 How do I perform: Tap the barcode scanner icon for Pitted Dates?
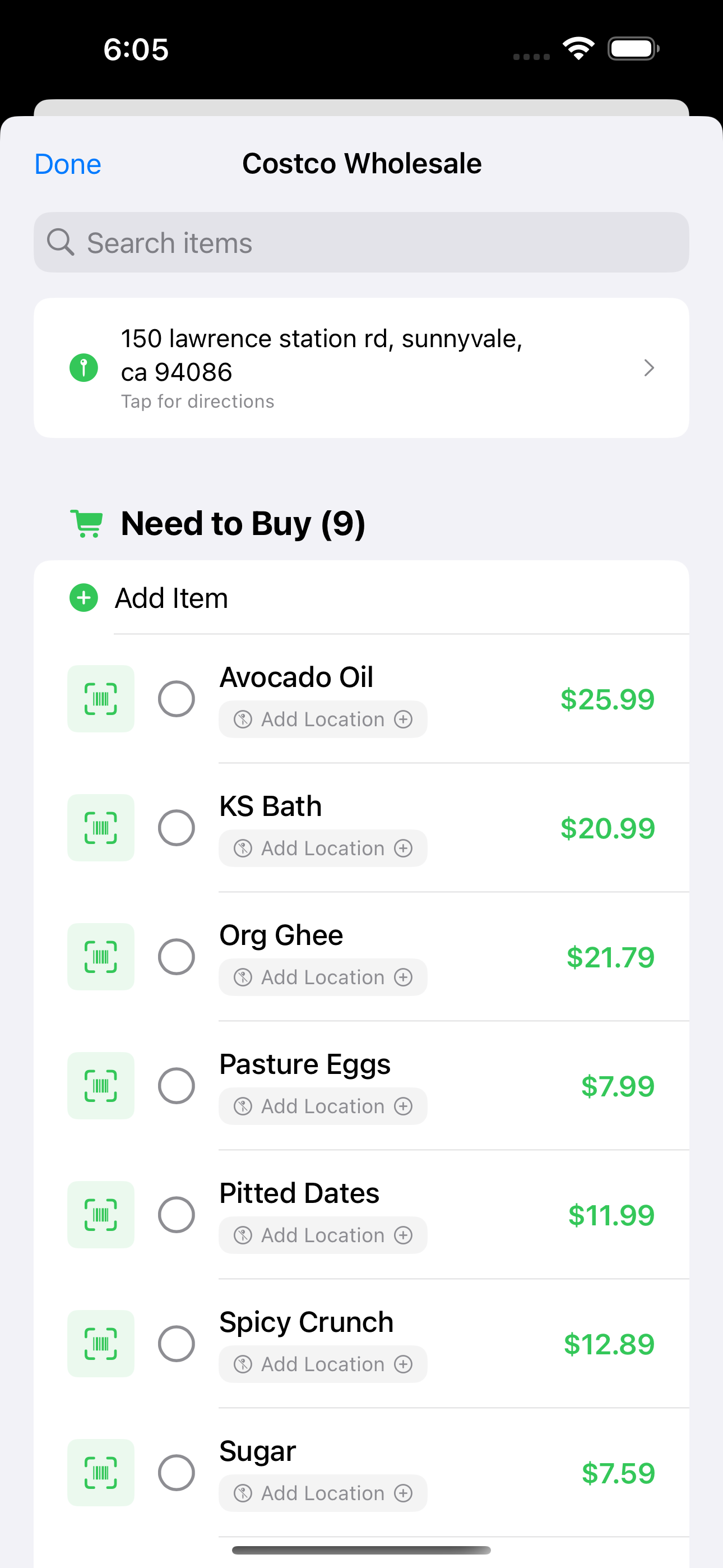pyautogui.click(x=100, y=1215)
